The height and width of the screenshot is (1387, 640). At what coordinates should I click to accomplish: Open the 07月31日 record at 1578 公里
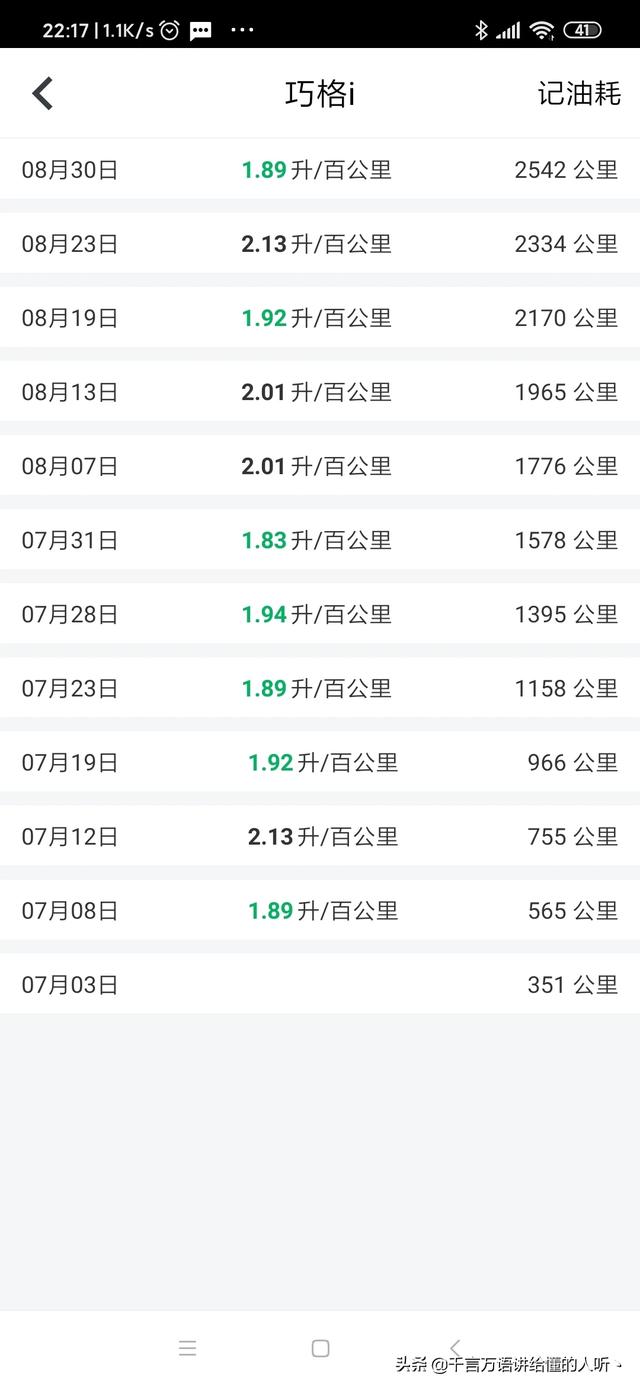[320, 540]
